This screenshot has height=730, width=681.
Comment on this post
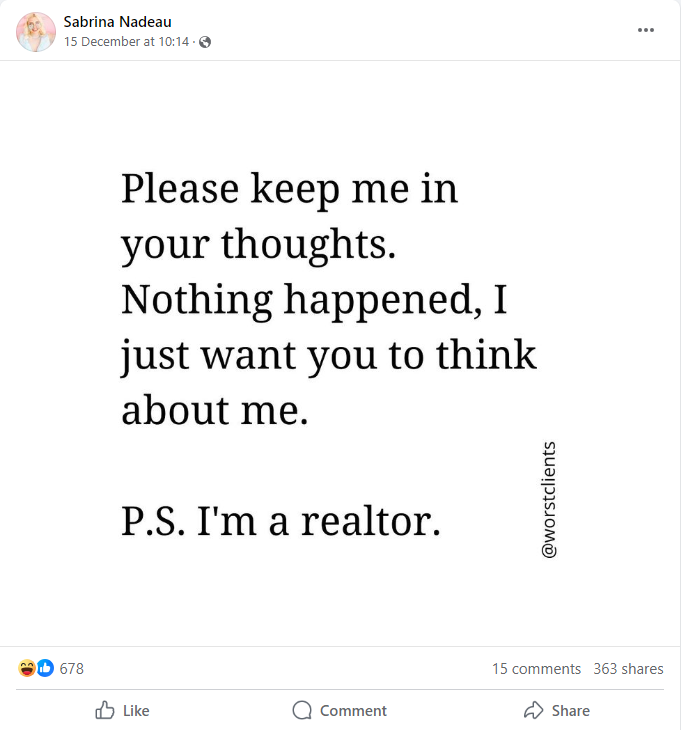tap(339, 710)
